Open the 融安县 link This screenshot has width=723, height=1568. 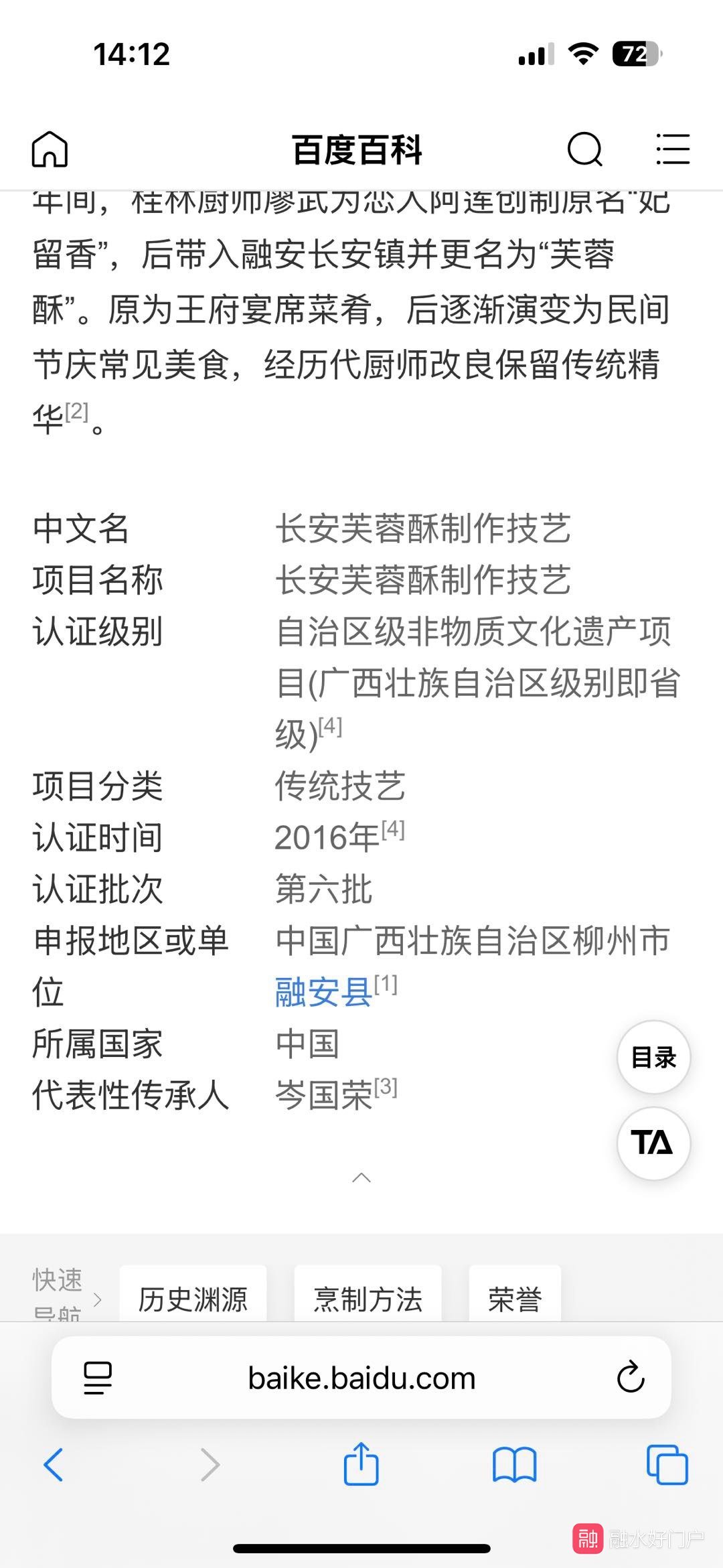click(x=323, y=992)
